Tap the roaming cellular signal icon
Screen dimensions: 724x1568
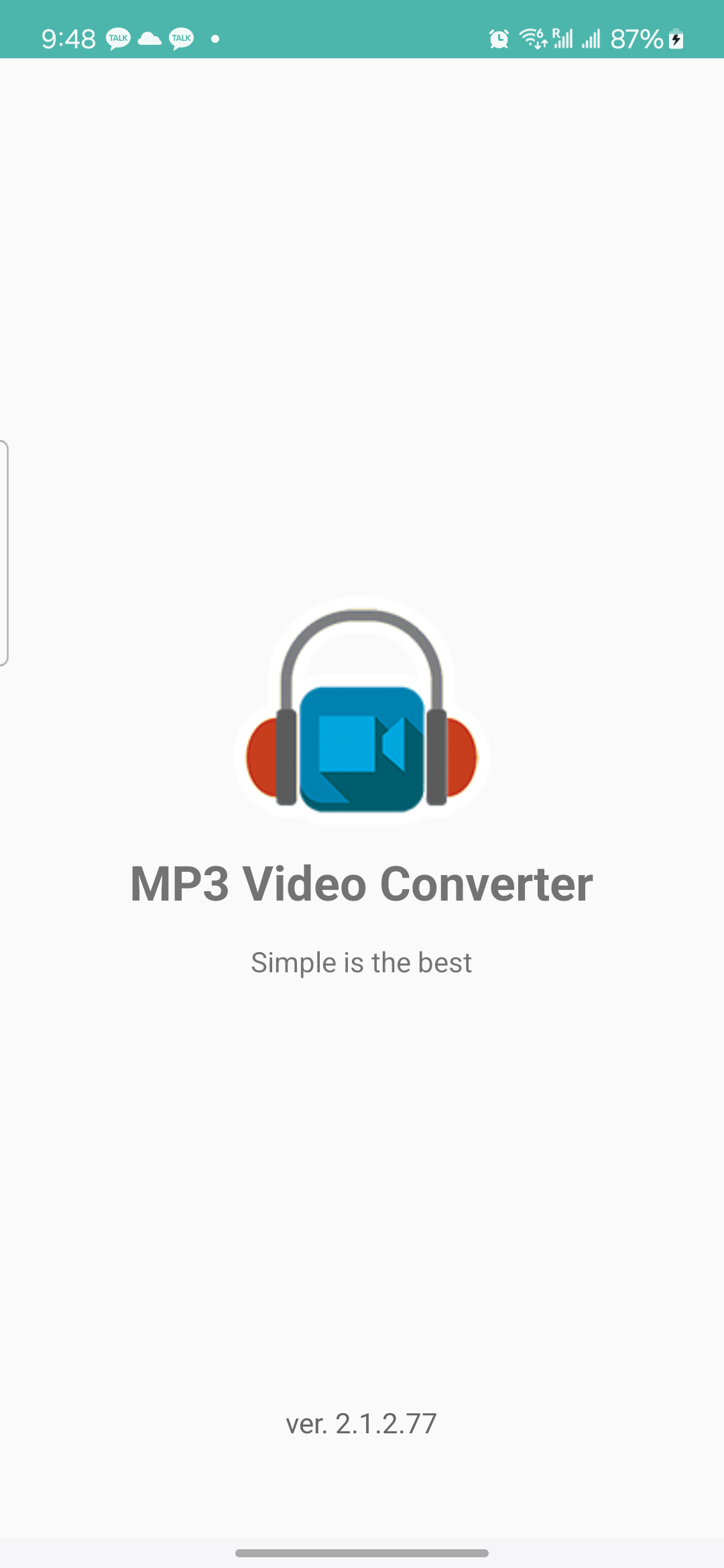(x=563, y=39)
